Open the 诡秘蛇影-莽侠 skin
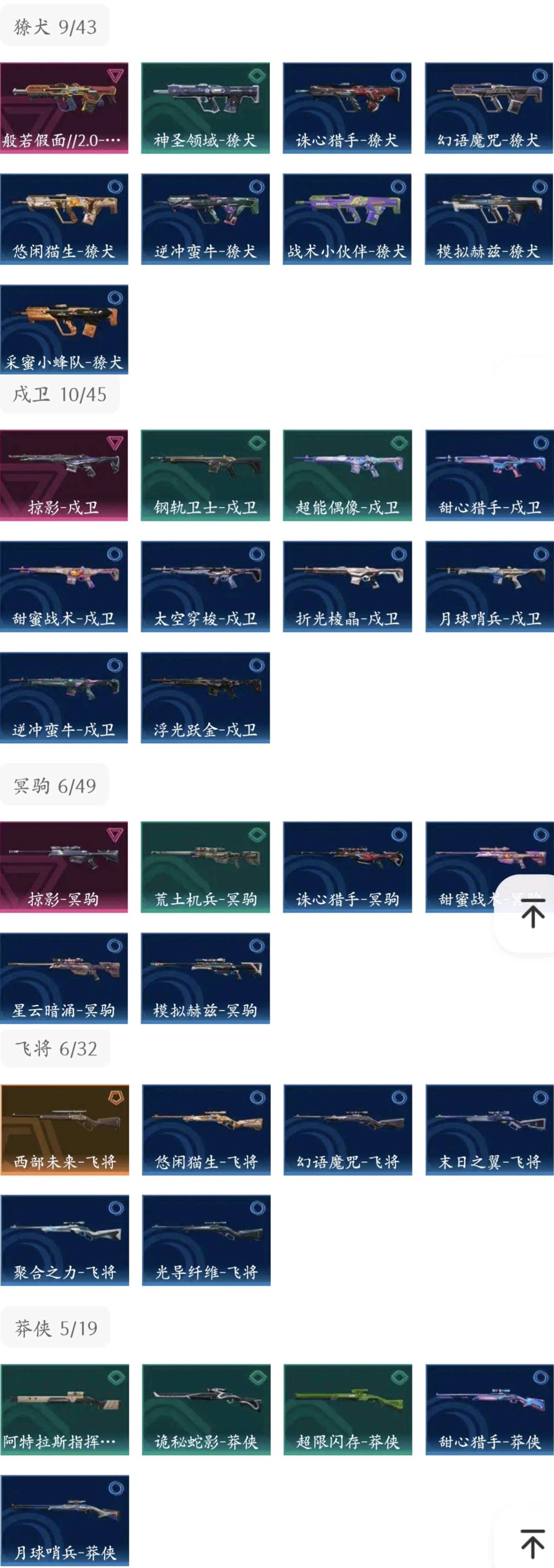This screenshot has width=554, height=1568. [206, 1410]
